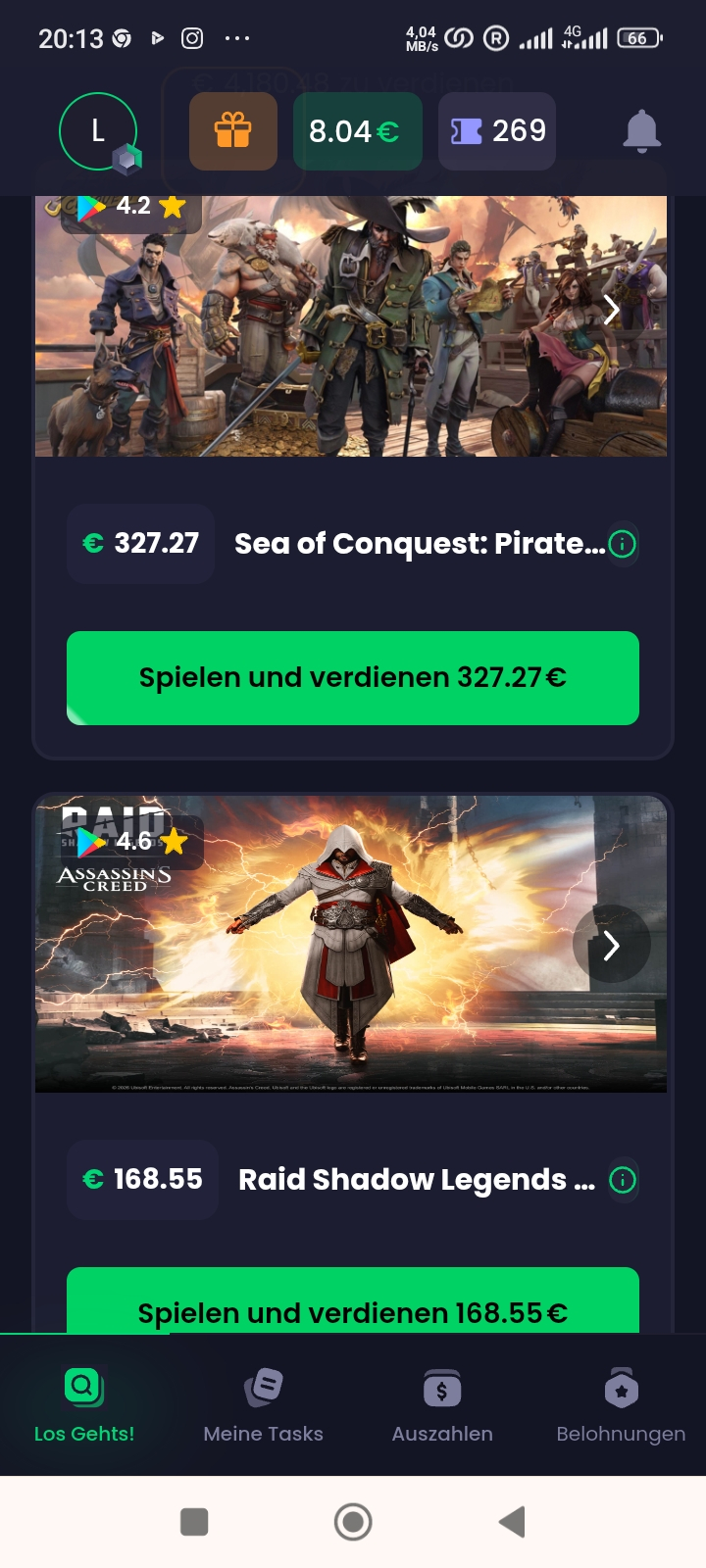Open the notifications bell
This screenshot has height=1568, width=706.
[x=641, y=131]
